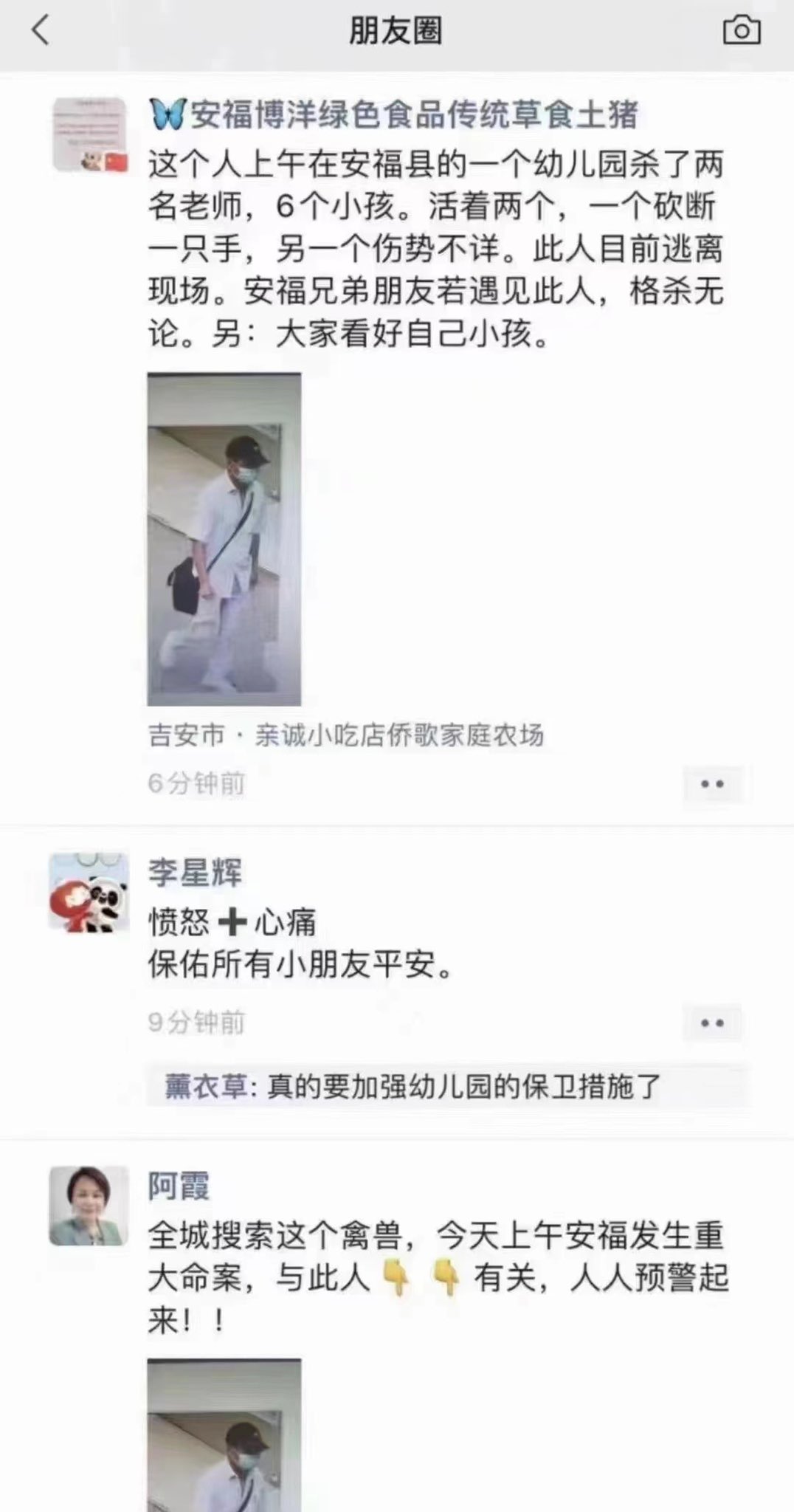Open the camera to post a moment
The width and height of the screenshot is (794, 1512).
click(741, 31)
